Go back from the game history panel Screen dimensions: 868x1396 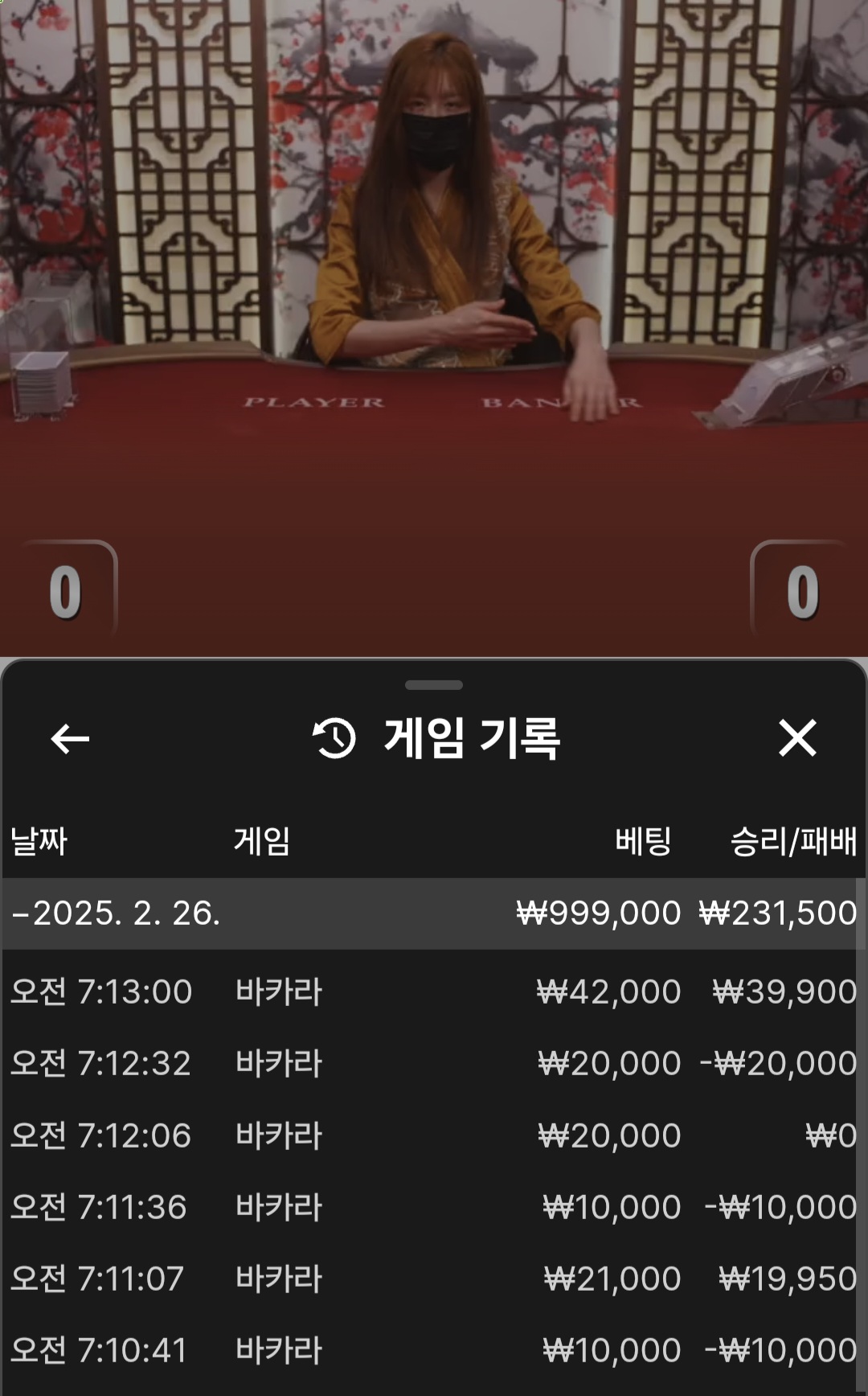click(70, 738)
